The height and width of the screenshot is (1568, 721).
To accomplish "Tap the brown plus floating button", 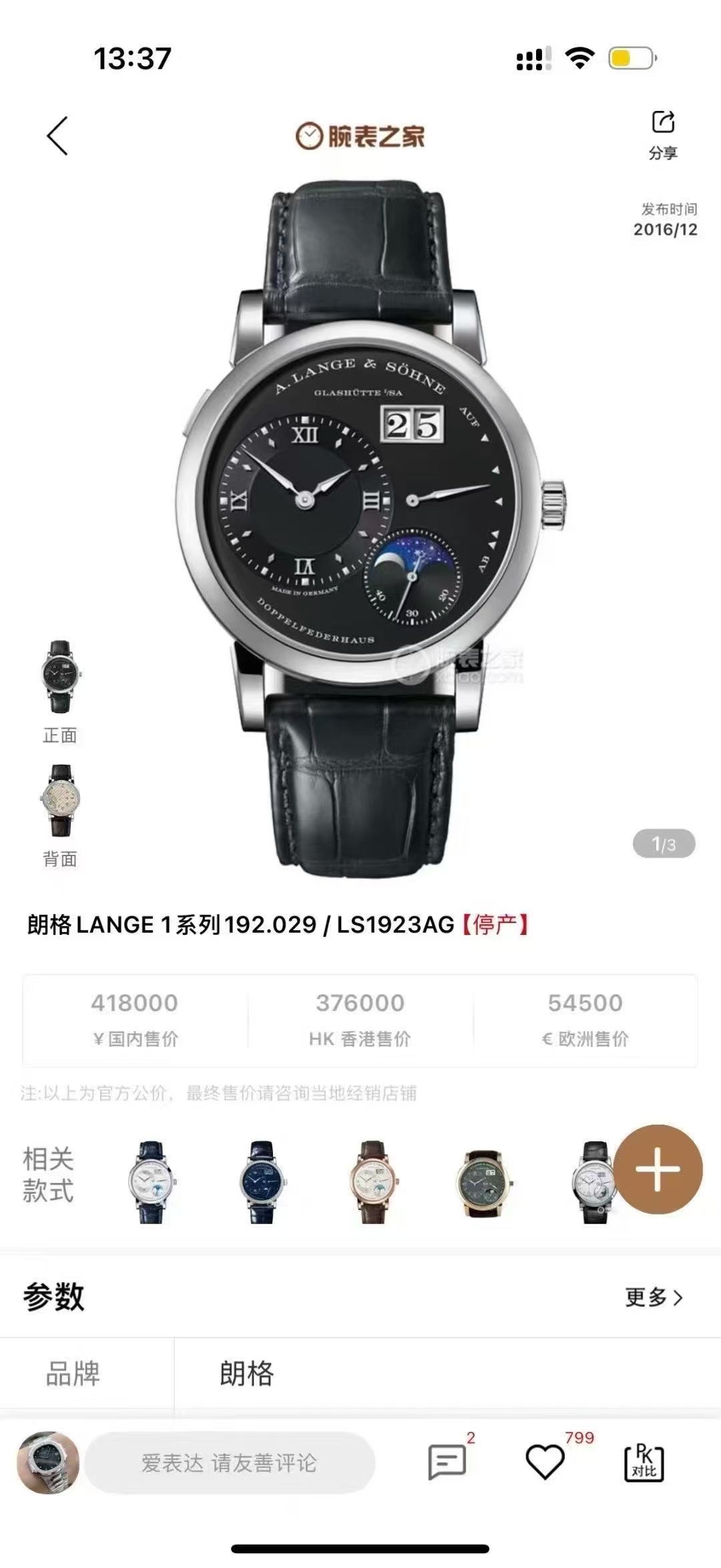I will click(x=658, y=1169).
